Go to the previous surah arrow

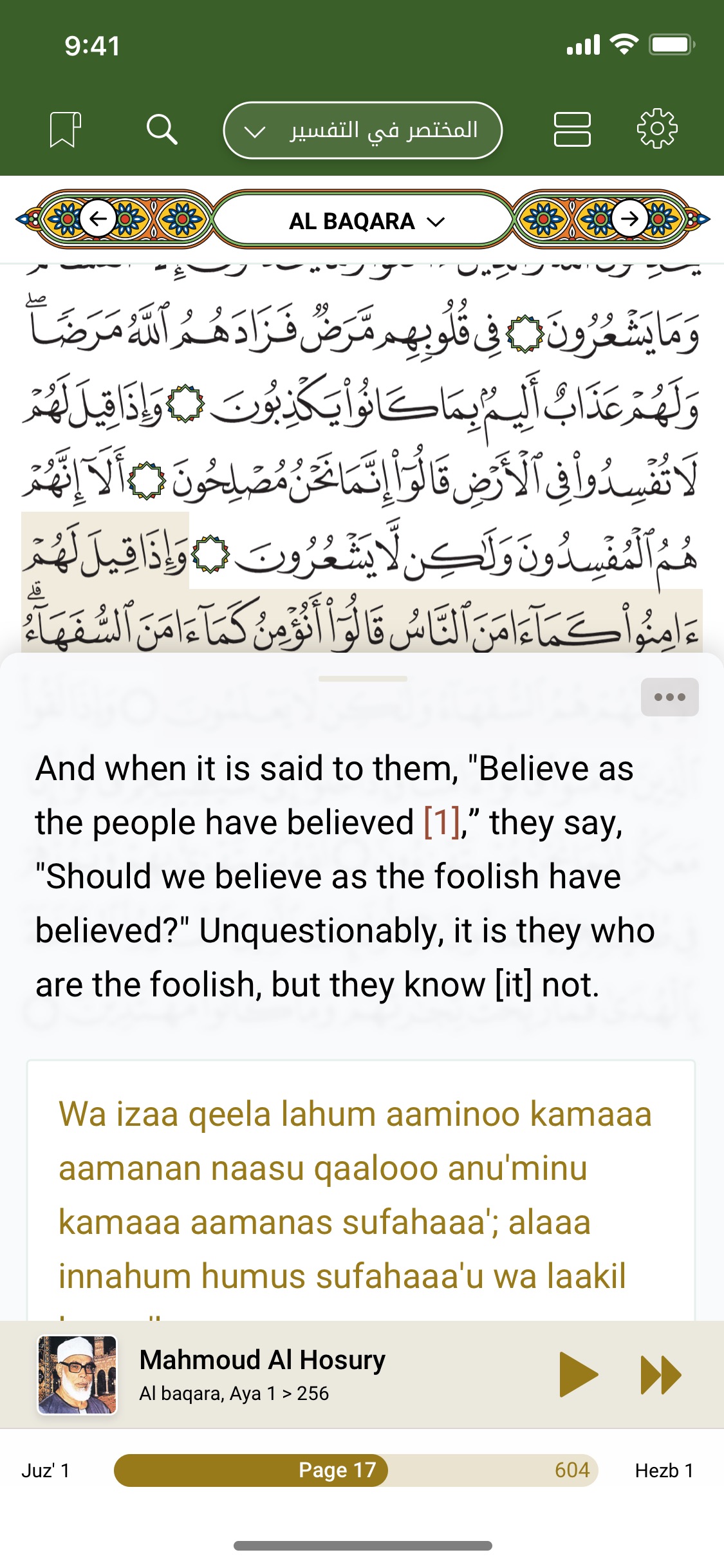pyautogui.click(x=98, y=219)
